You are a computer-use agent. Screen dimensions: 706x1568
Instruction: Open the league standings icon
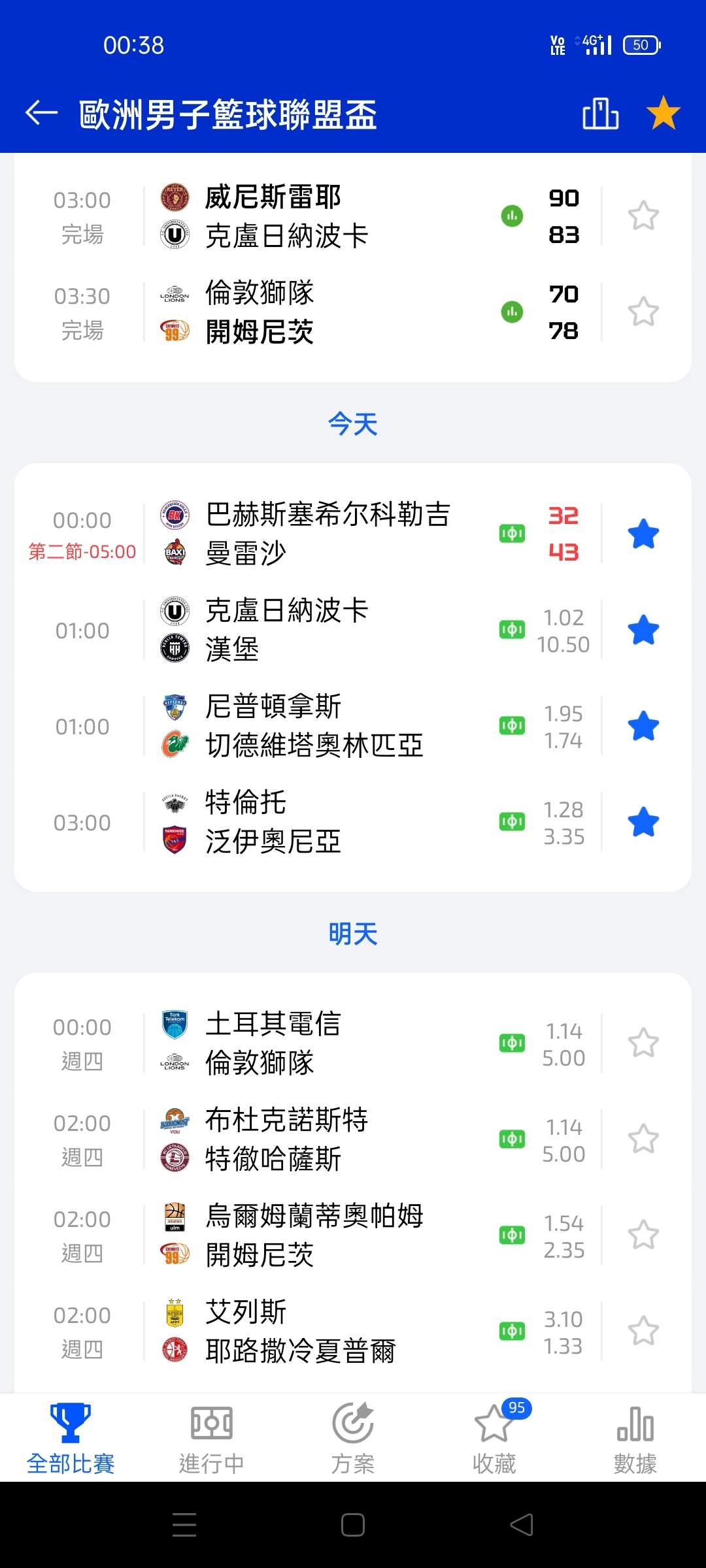click(600, 113)
